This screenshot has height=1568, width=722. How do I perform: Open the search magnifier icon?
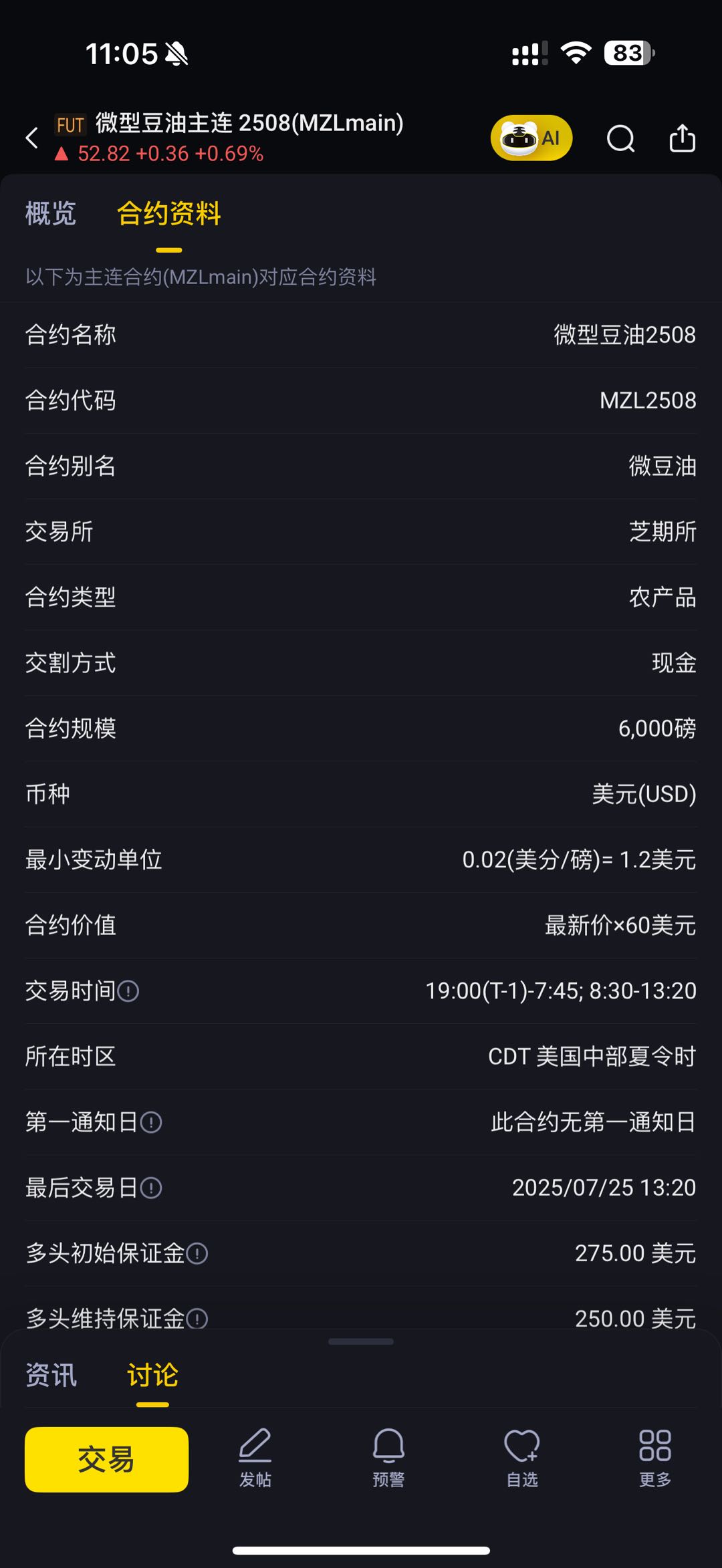(620, 138)
